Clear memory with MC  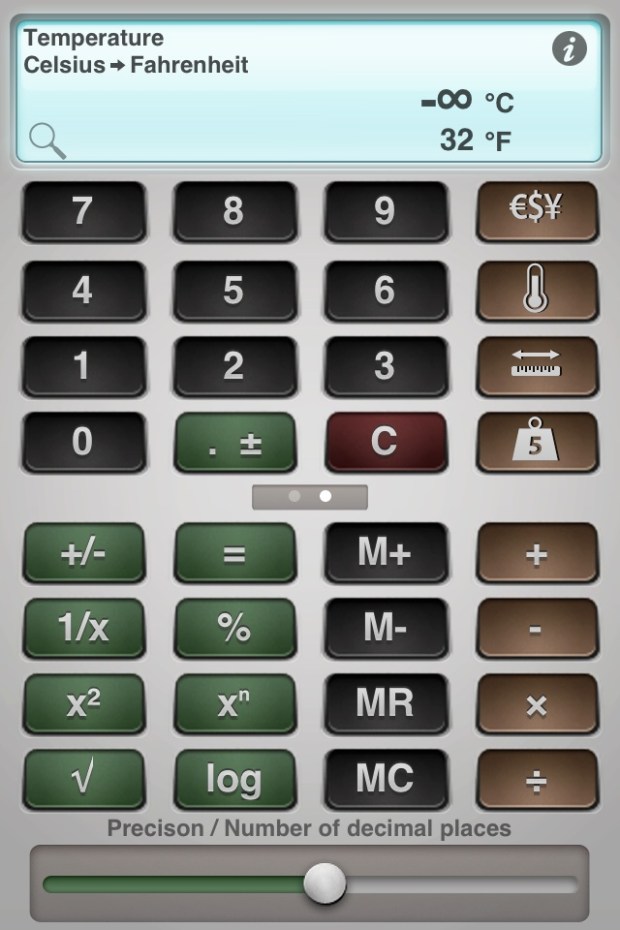click(385, 779)
